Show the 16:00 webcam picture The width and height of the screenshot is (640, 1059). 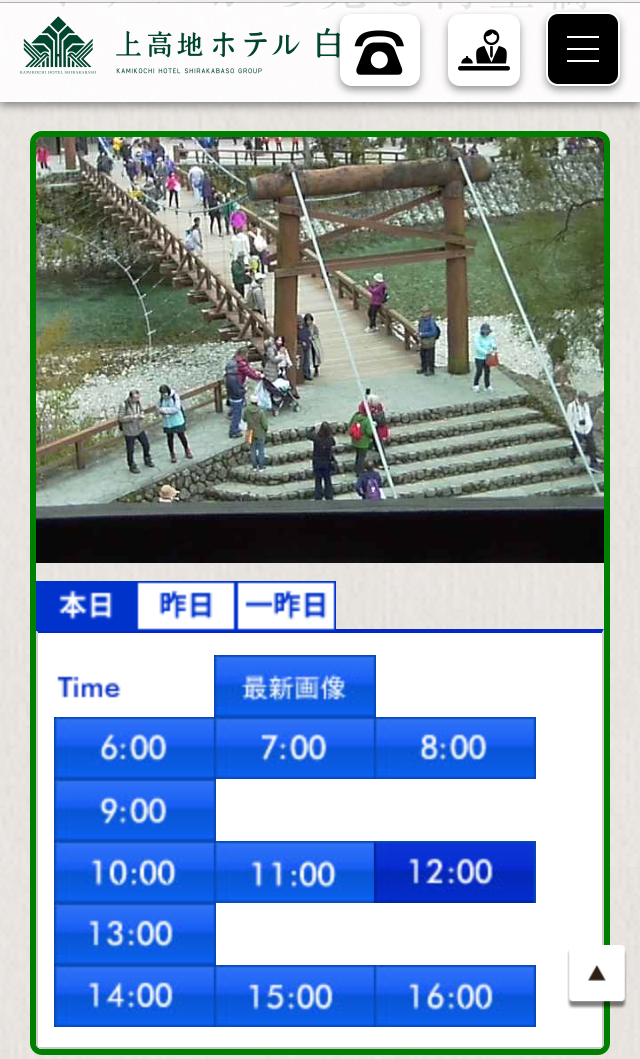pos(455,996)
